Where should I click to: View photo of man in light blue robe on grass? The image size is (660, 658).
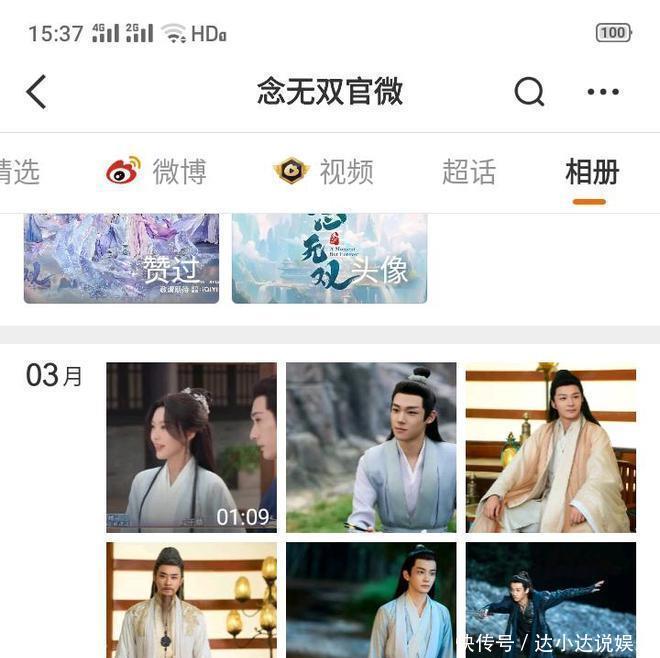tap(371, 447)
